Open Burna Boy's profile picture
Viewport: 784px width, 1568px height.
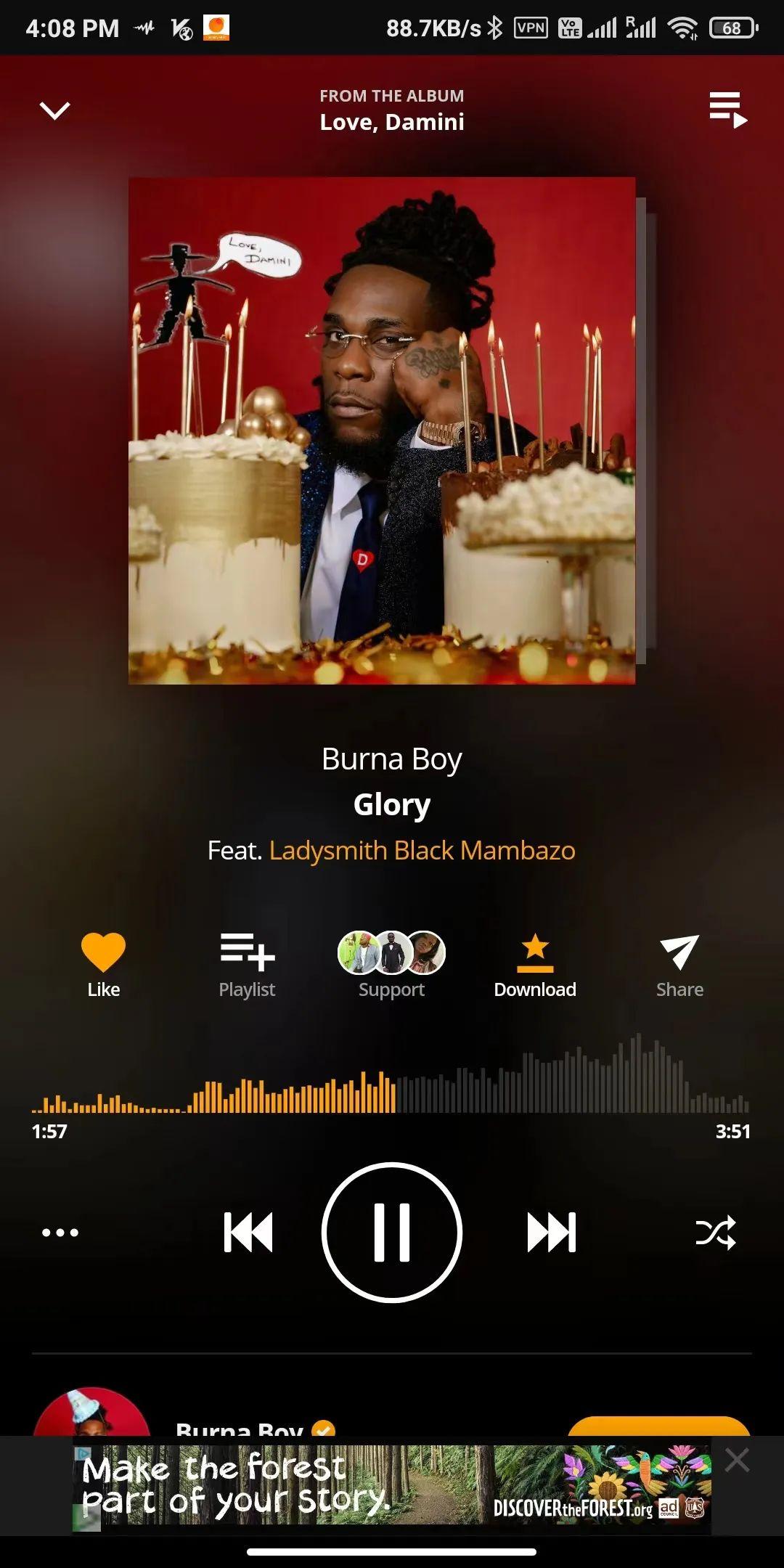[x=92, y=1414]
